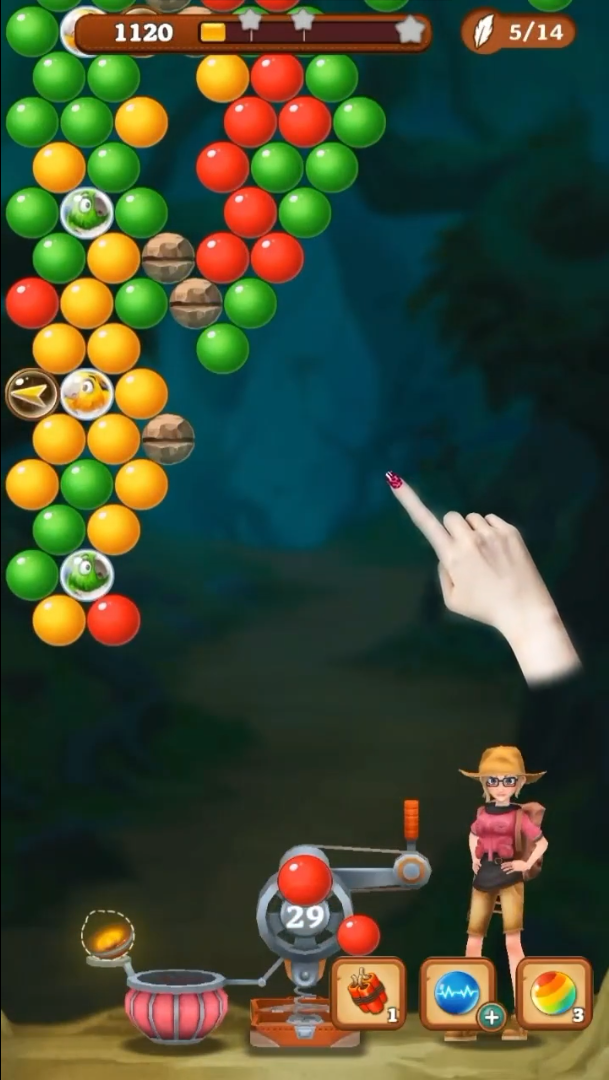Add more blue shockwave boosters
This screenshot has height=1080, width=609.
click(x=490, y=1017)
